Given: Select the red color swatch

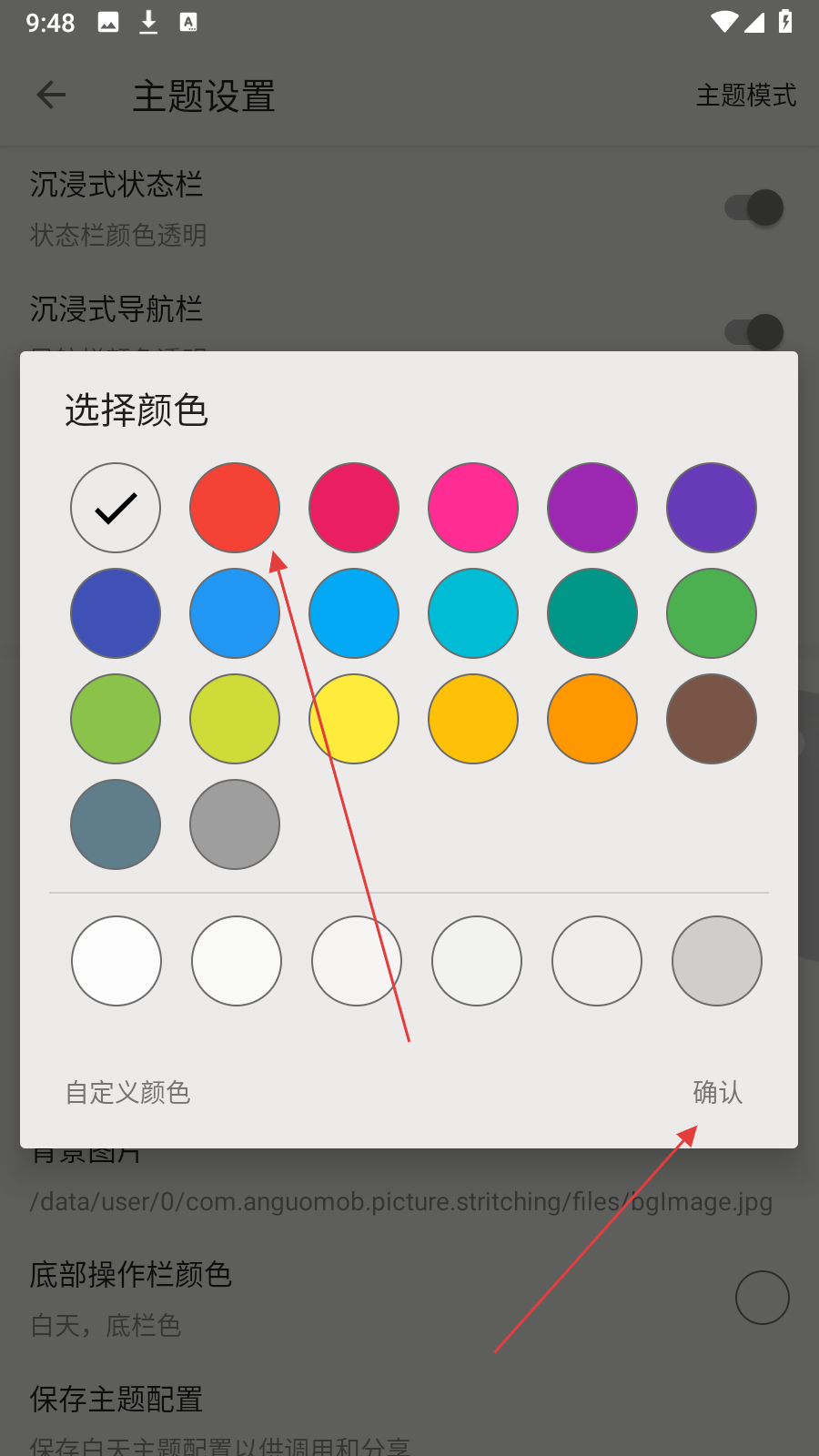Looking at the screenshot, I should point(235,508).
